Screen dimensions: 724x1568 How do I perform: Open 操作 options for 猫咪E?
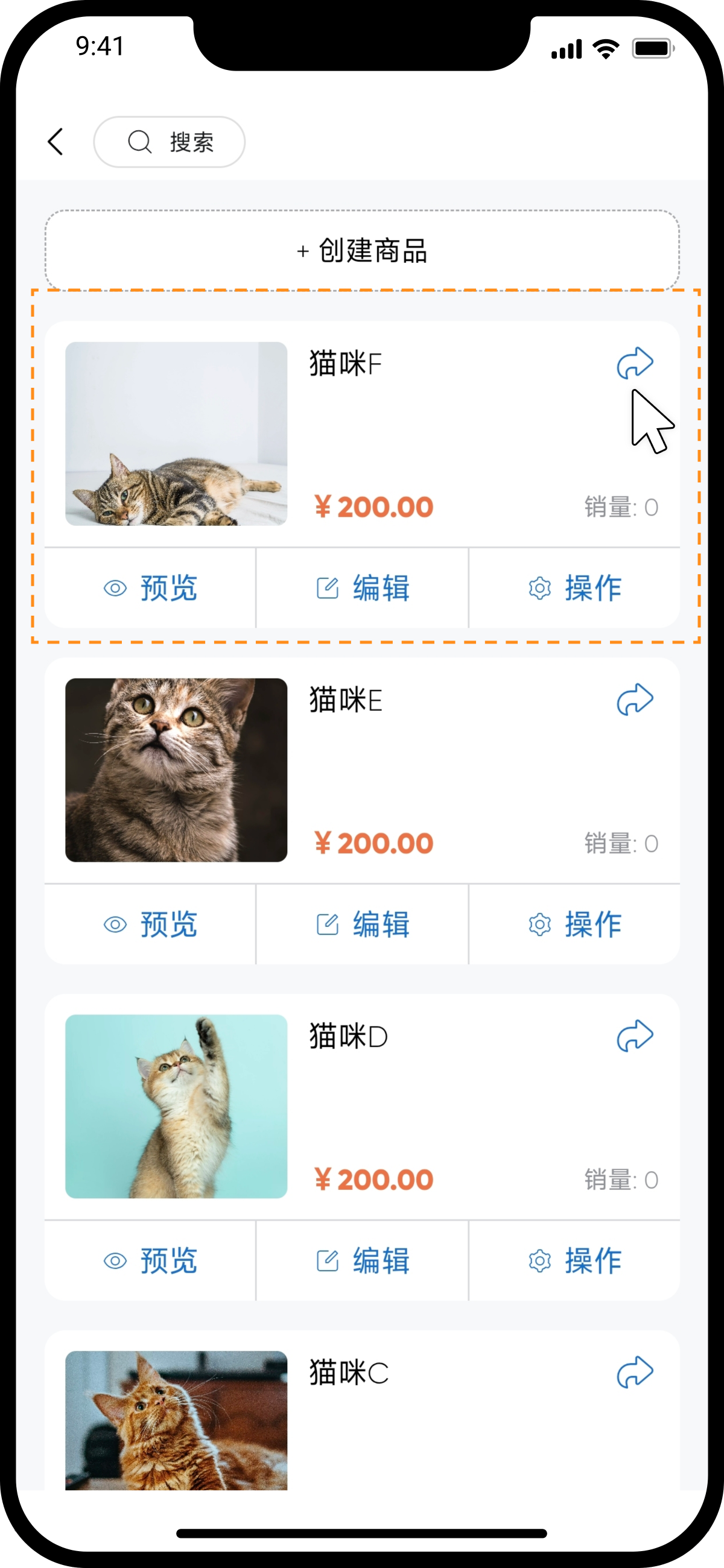(574, 925)
